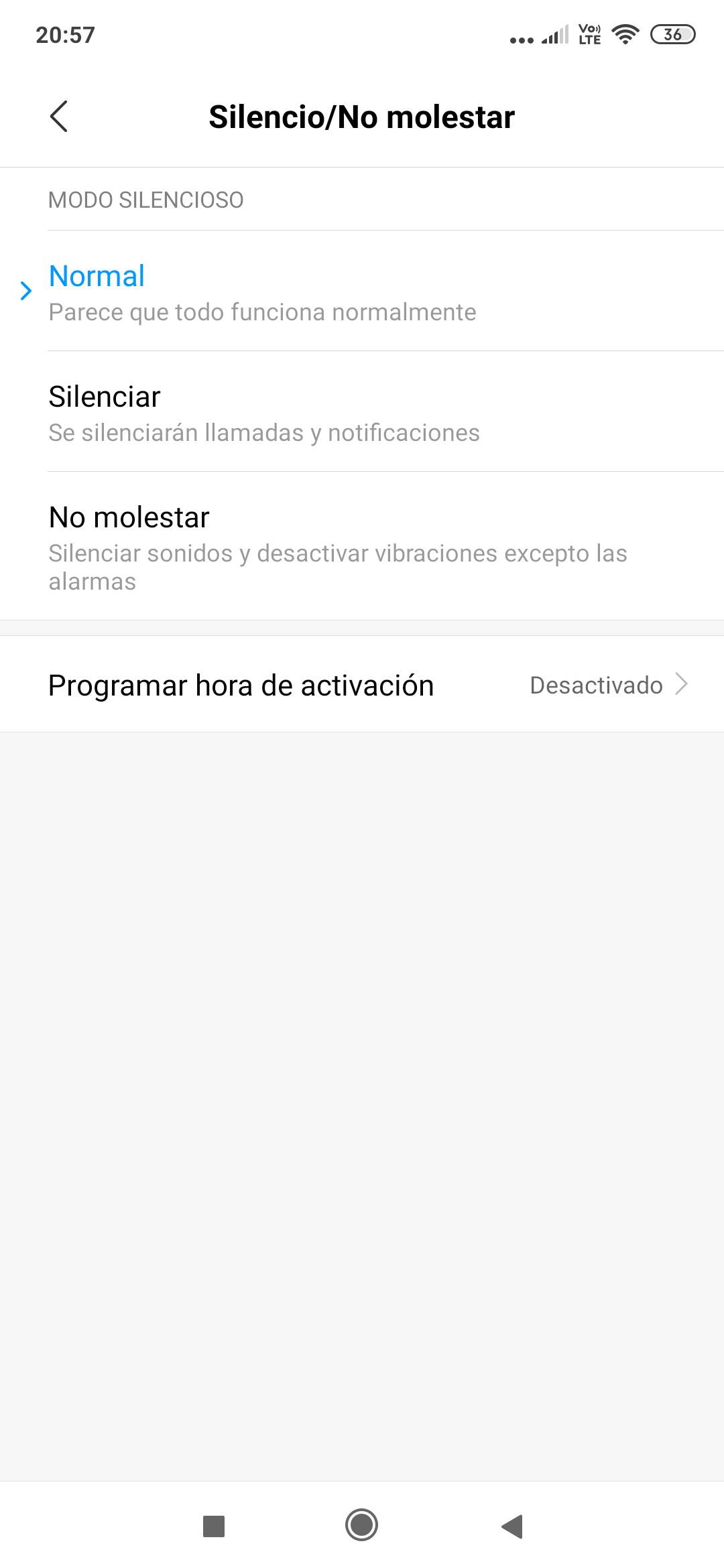This screenshot has width=724, height=1568.
Task: Open recent apps from navigation bar
Action: (x=214, y=1526)
